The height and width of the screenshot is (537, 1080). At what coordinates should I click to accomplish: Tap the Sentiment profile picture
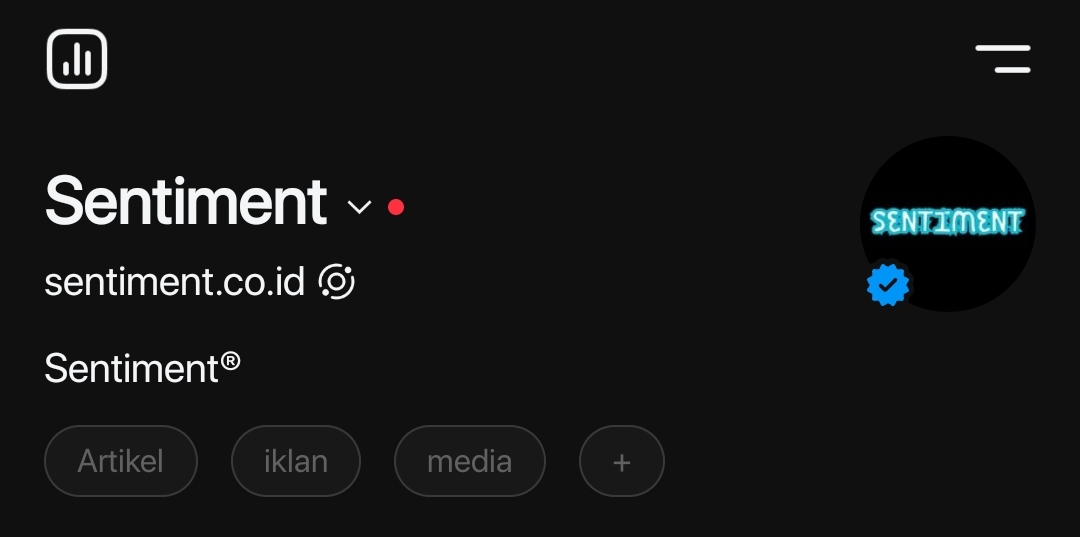(947, 223)
